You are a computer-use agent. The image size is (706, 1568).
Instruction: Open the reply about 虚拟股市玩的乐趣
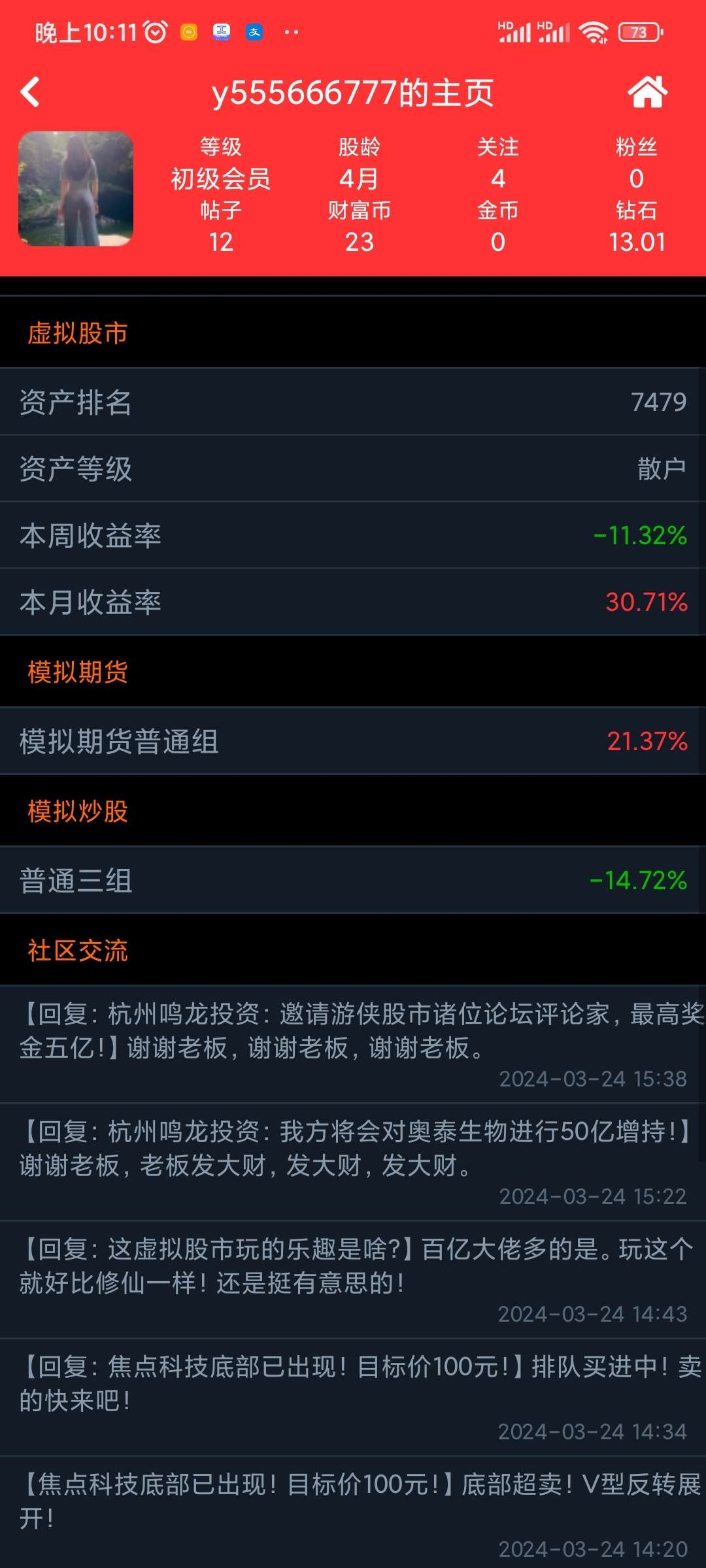(353, 1280)
